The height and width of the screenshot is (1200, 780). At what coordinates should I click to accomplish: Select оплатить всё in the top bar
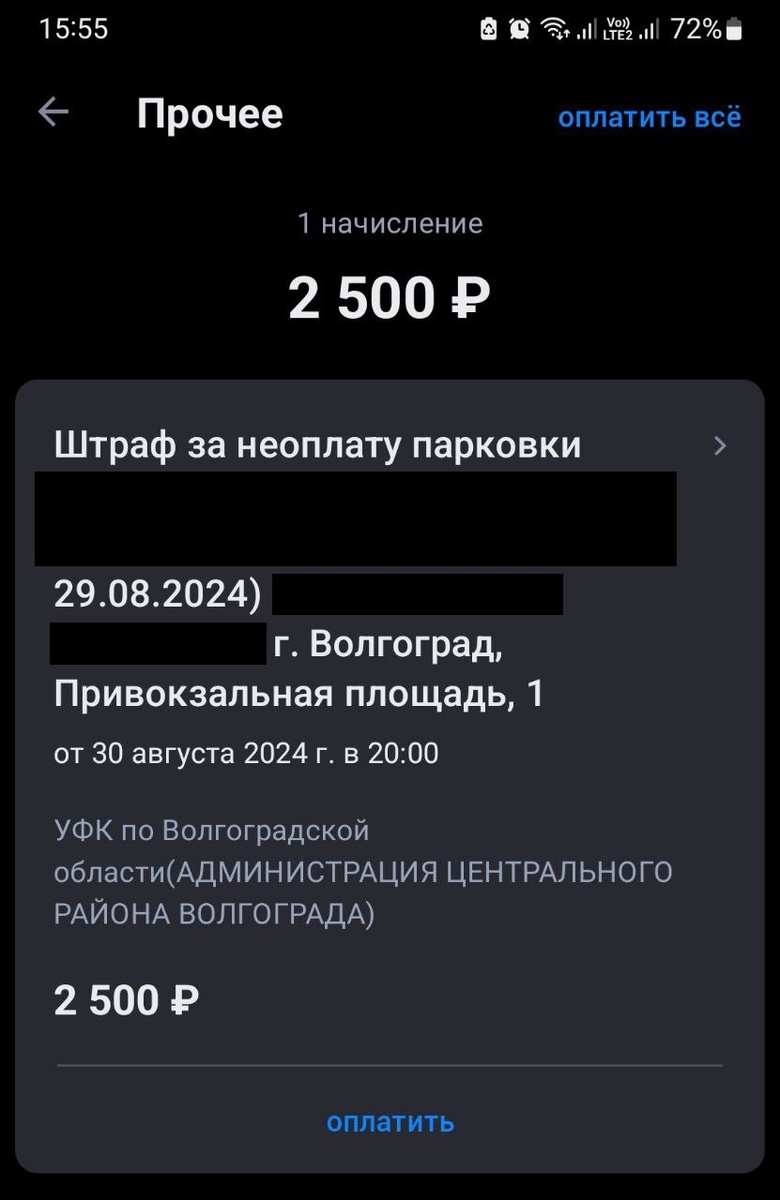coord(650,118)
